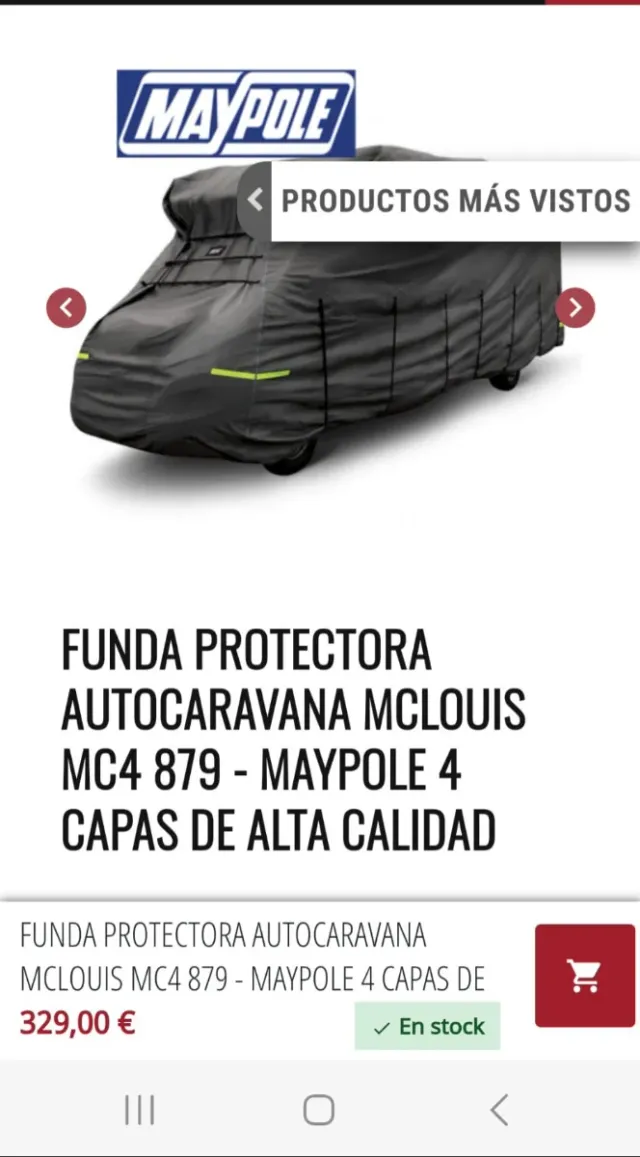Show the previous product image
The image size is (640, 1157).
pyautogui.click(x=66, y=308)
